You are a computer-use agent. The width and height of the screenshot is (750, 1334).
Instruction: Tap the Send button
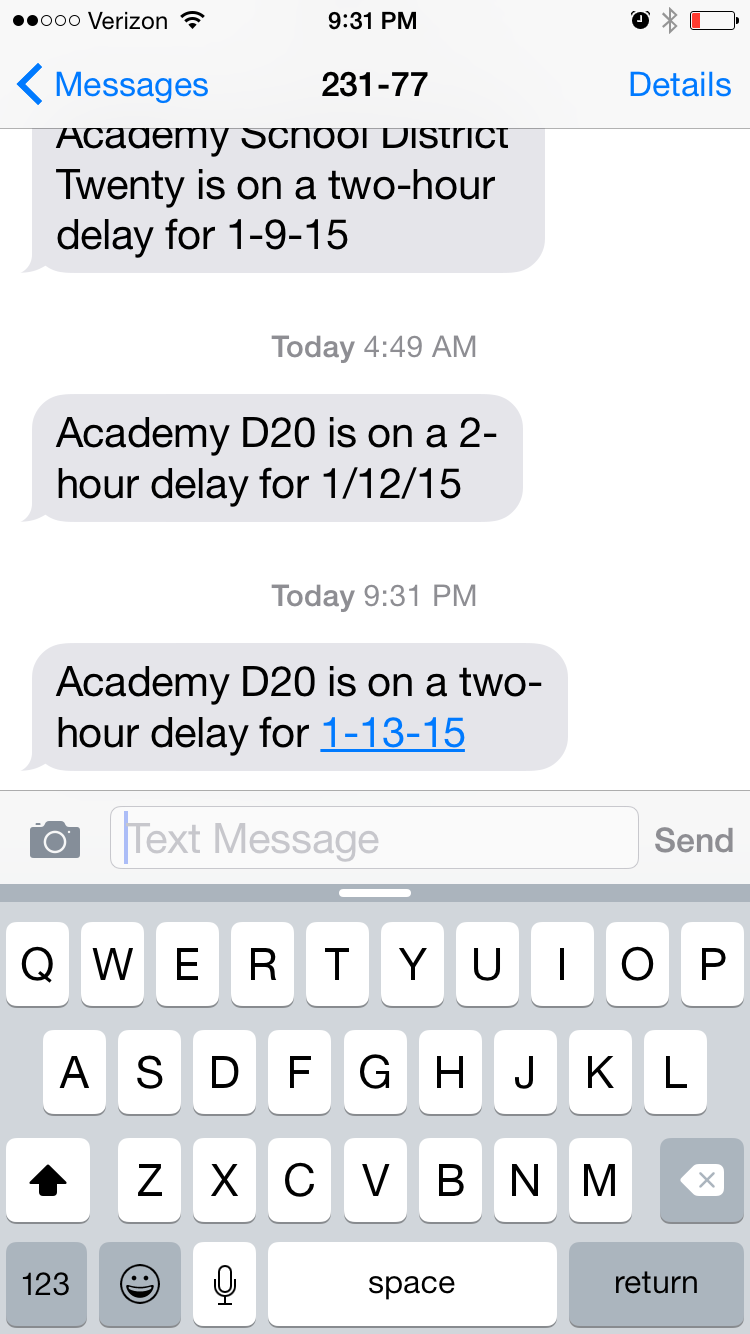(x=693, y=840)
